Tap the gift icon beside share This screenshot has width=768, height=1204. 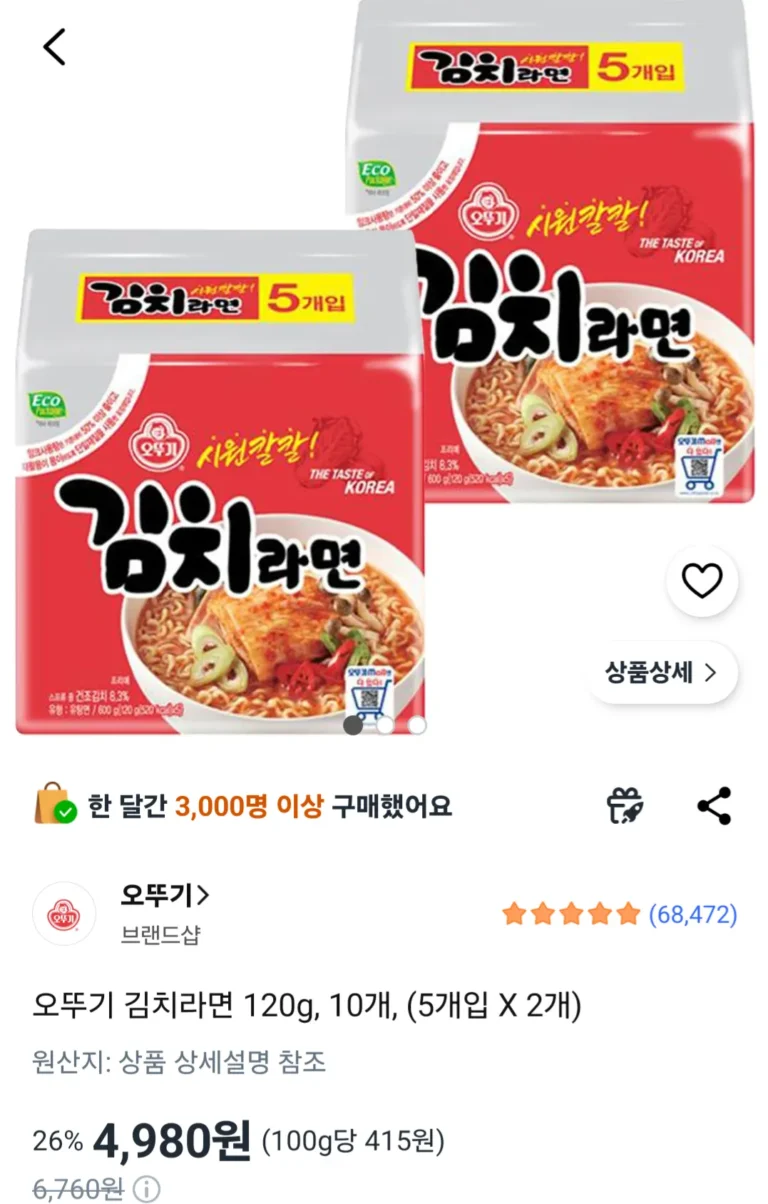[x=626, y=806]
